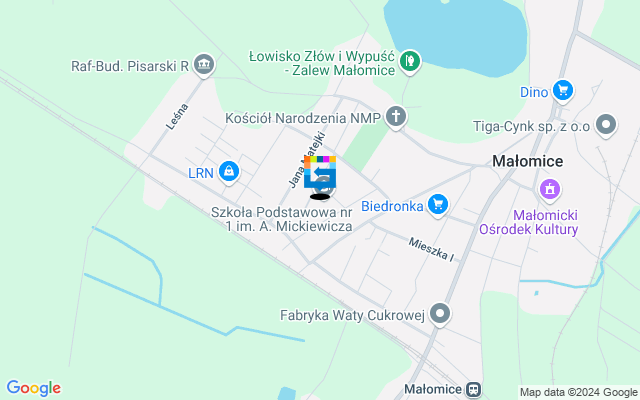Select the Kościół Narodzenia NMP marker
The width and height of the screenshot is (640, 400).
[396, 117]
